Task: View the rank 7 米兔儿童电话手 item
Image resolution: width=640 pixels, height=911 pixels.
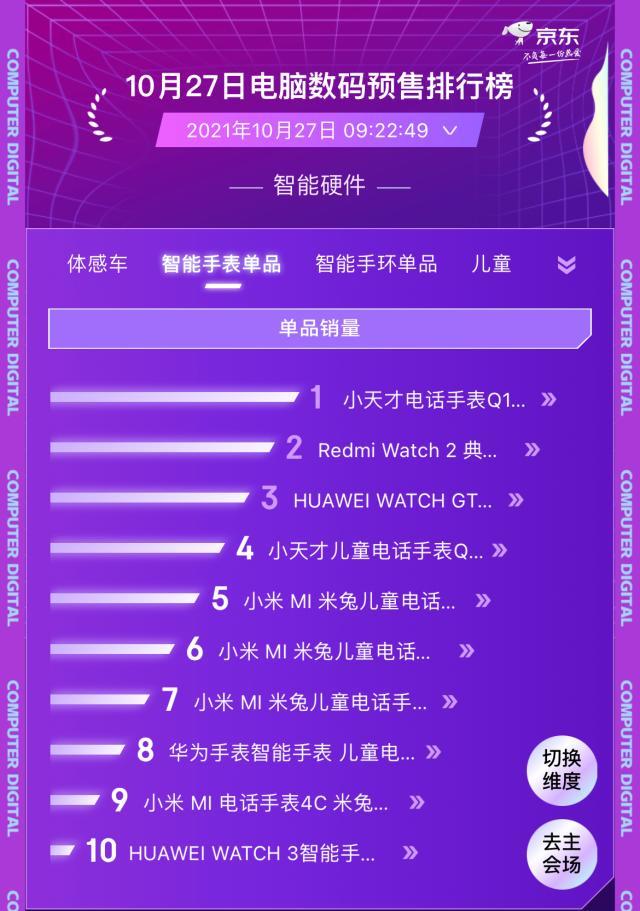Action: point(310,702)
